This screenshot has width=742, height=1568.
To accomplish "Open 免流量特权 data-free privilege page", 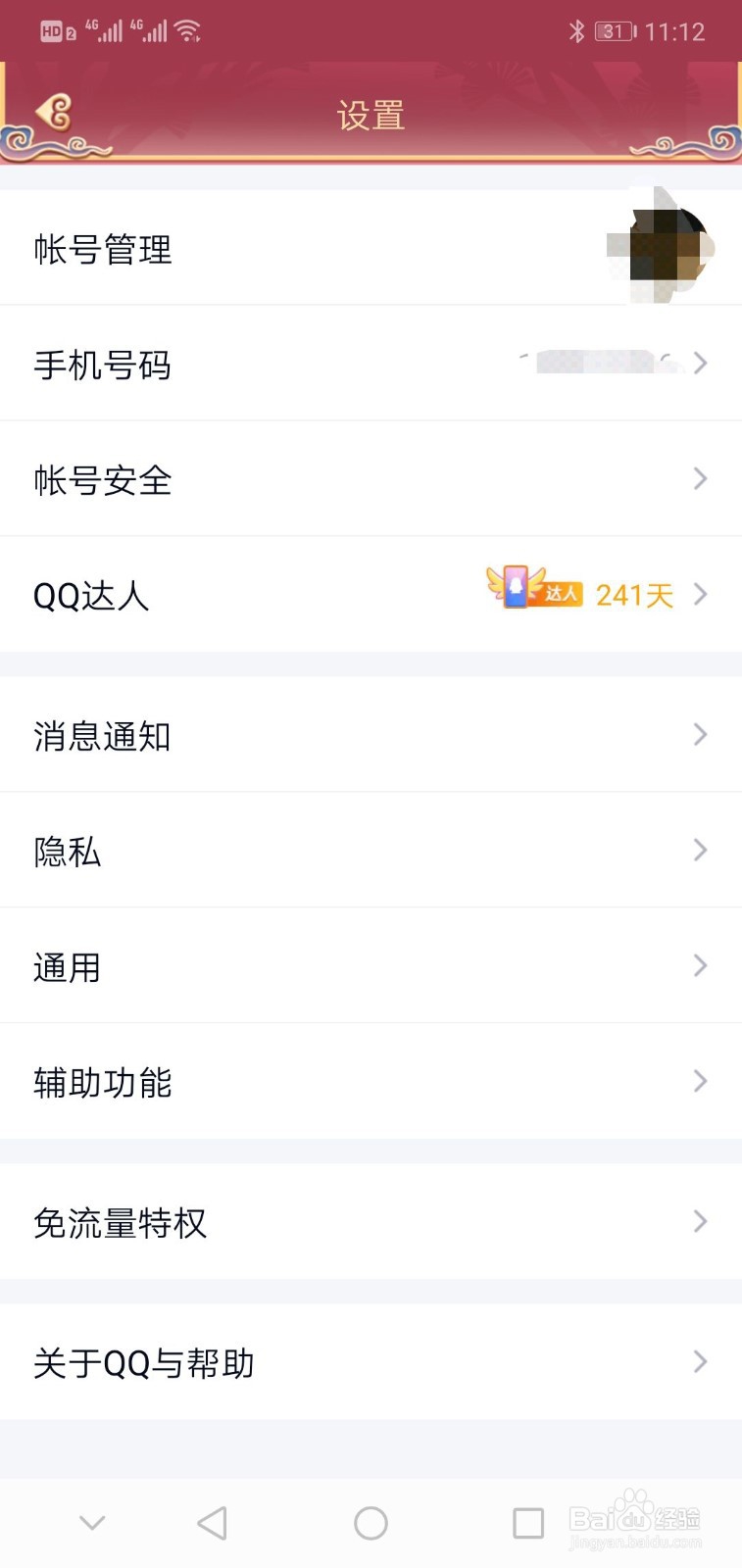I will [371, 1222].
